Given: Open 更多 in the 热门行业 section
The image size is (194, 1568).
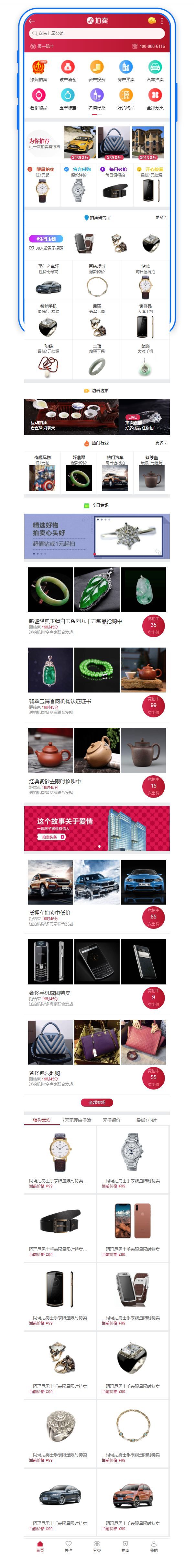Looking at the screenshot, I should pos(161,443).
